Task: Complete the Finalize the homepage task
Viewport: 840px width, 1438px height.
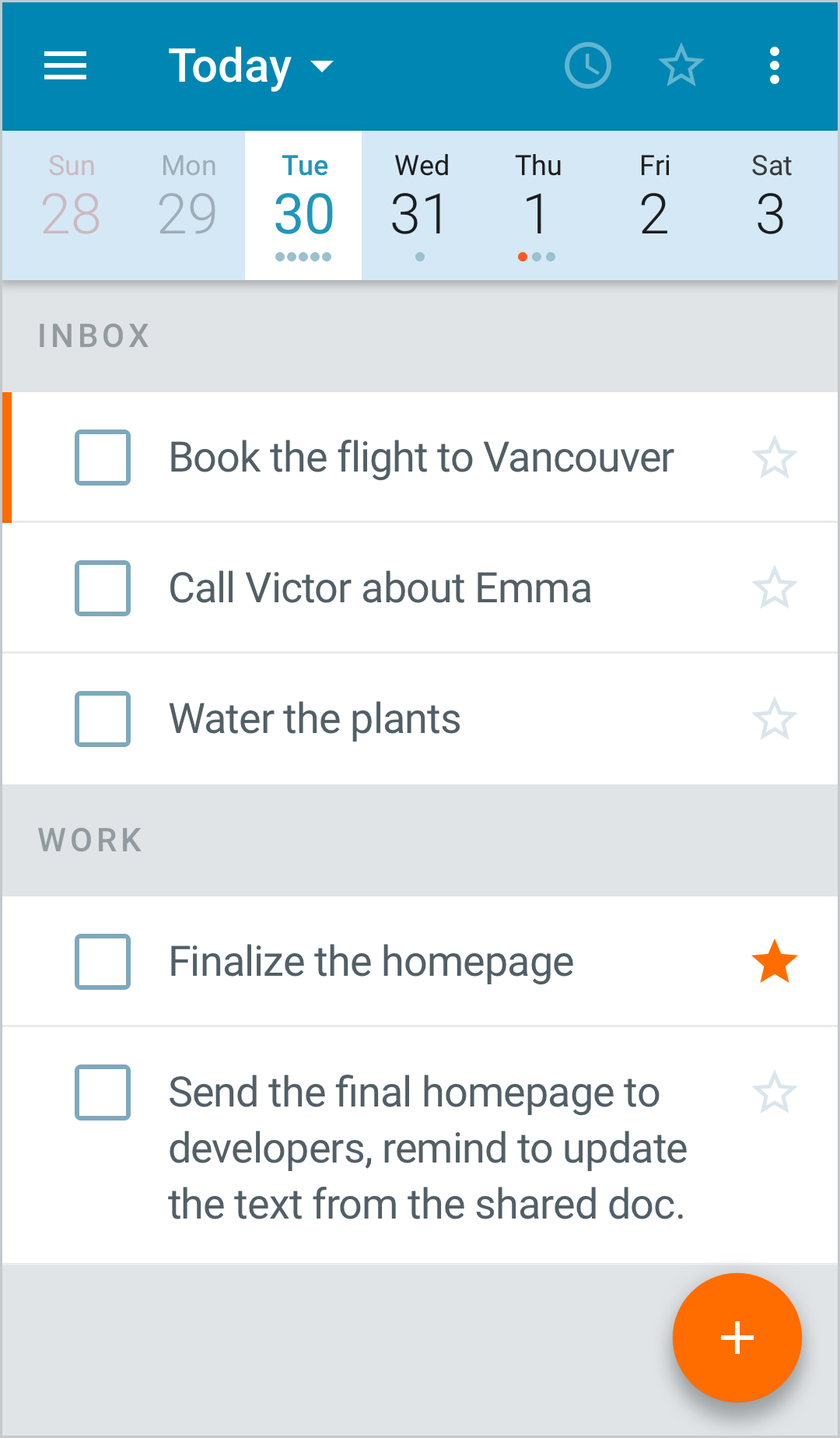Action: click(102, 961)
